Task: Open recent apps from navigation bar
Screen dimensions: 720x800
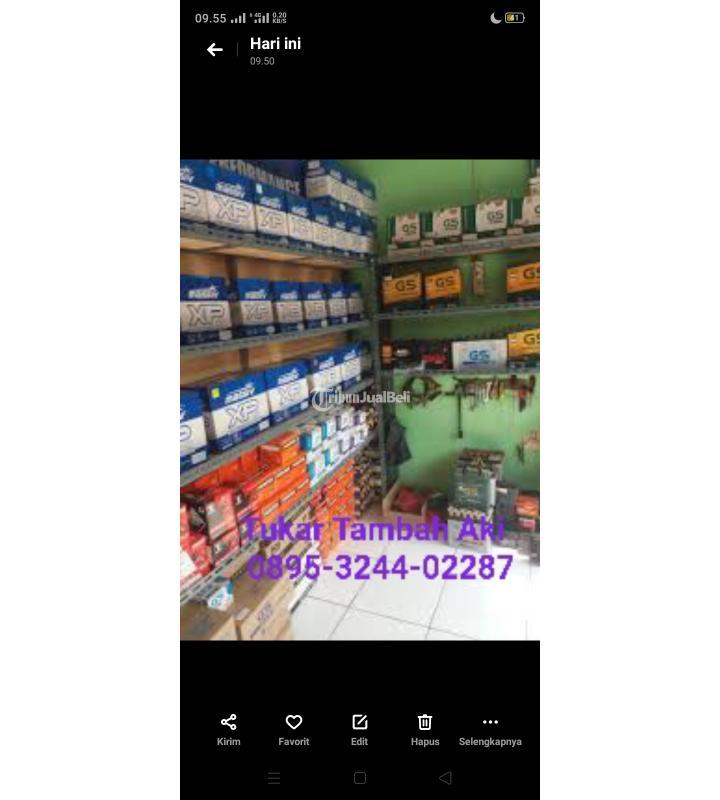Action: pos(274,778)
